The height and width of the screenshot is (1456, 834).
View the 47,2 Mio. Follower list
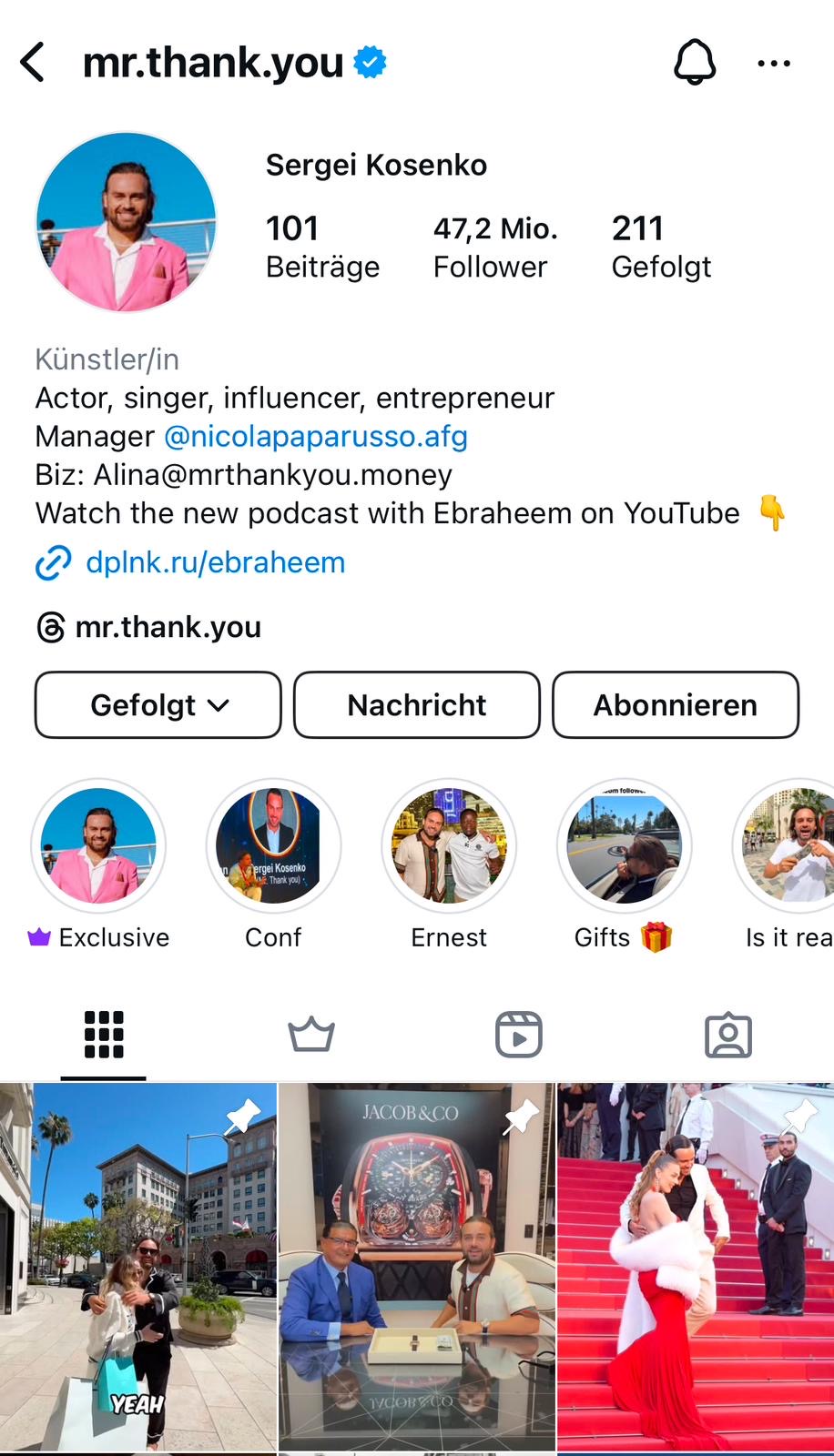[494, 247]
